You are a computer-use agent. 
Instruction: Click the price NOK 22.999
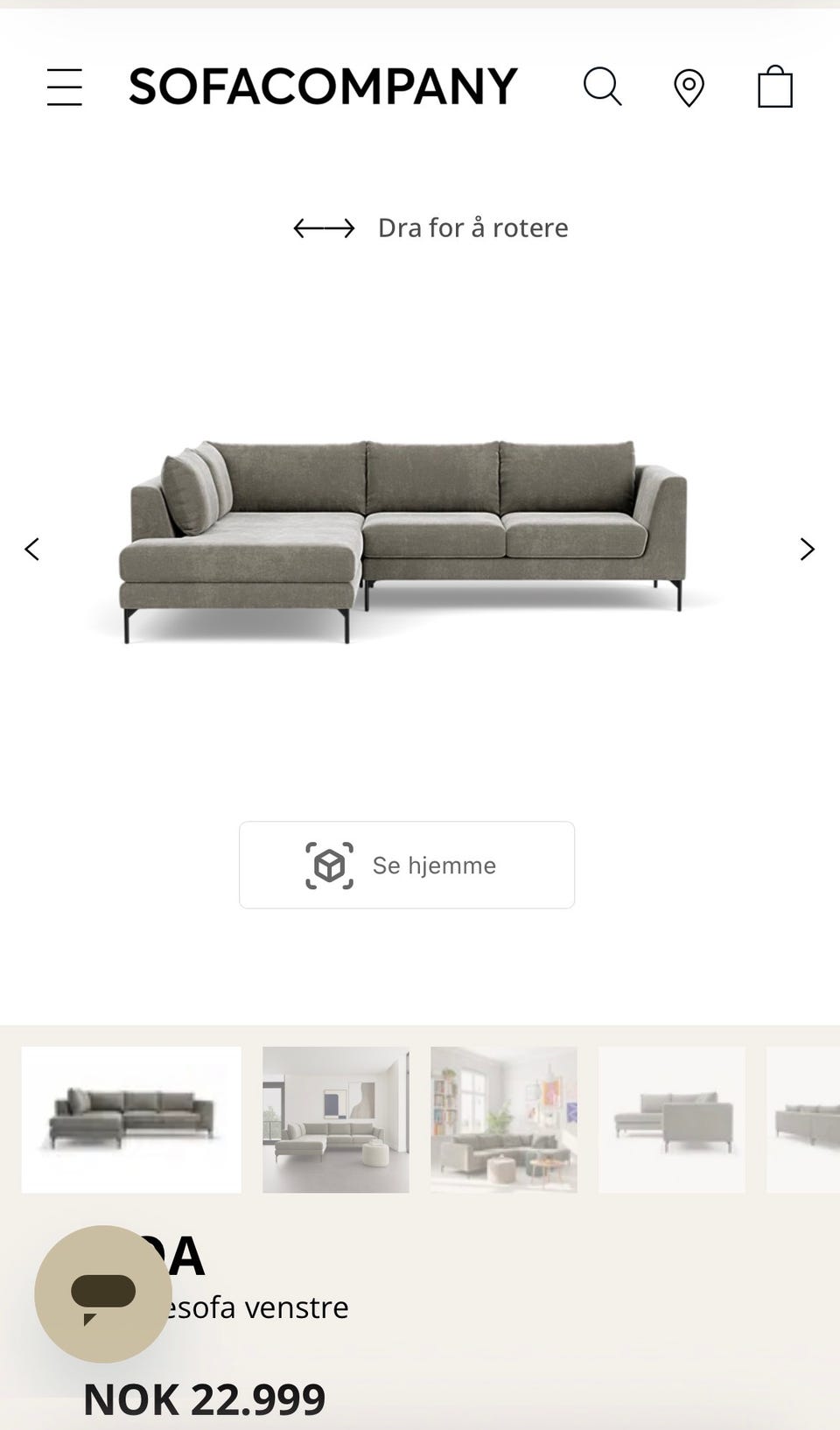[x=206, y=1399]
